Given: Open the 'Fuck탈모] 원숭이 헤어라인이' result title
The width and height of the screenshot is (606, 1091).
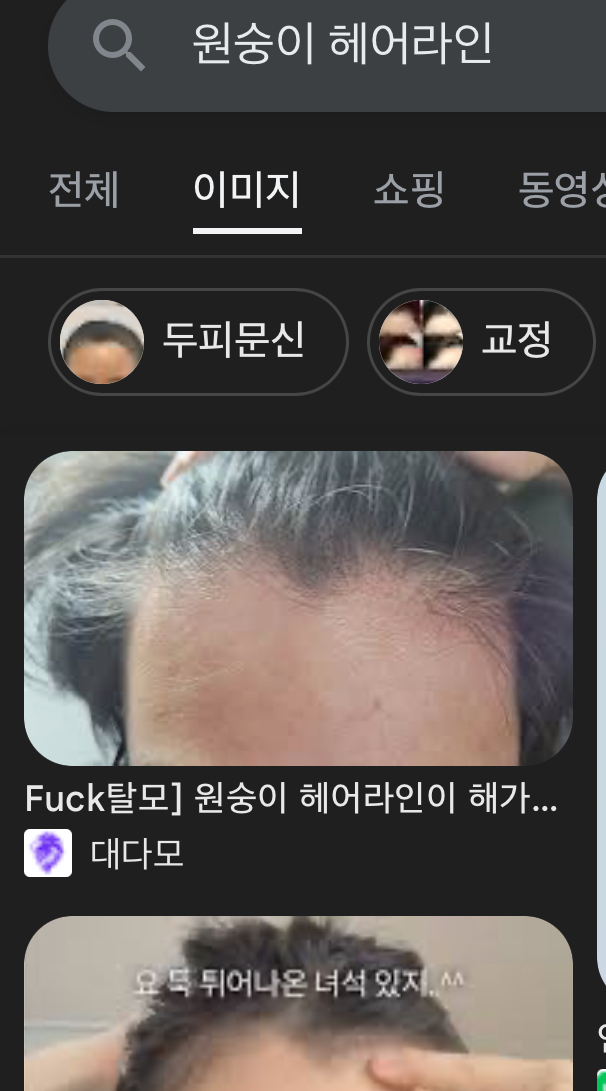Looking at the screenshot, I should point(291,799).
